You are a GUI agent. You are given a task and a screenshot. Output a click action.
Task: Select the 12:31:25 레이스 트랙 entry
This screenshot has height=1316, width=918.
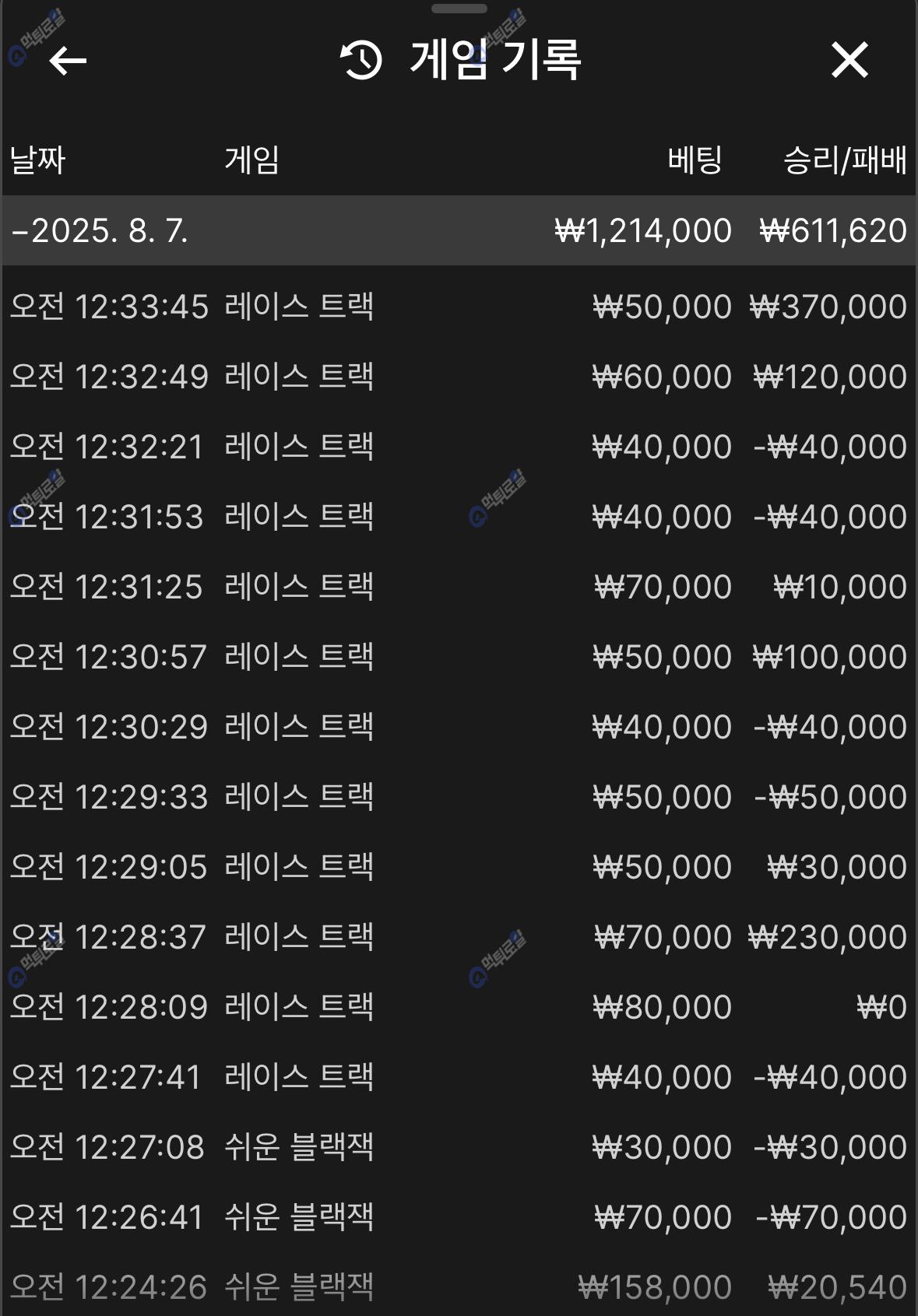pyautogui.click(x=458, y=587)
